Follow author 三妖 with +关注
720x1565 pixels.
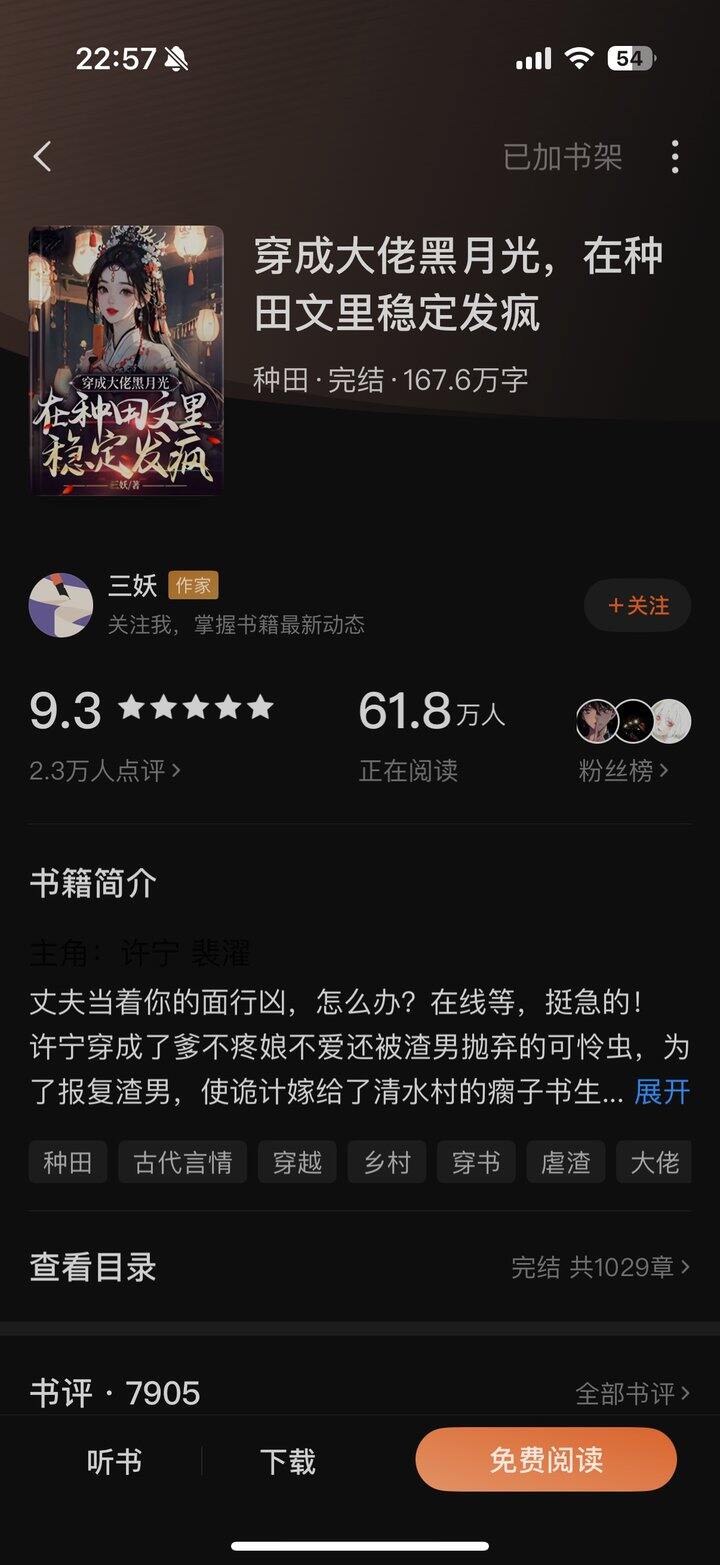(x=638, y=606)
